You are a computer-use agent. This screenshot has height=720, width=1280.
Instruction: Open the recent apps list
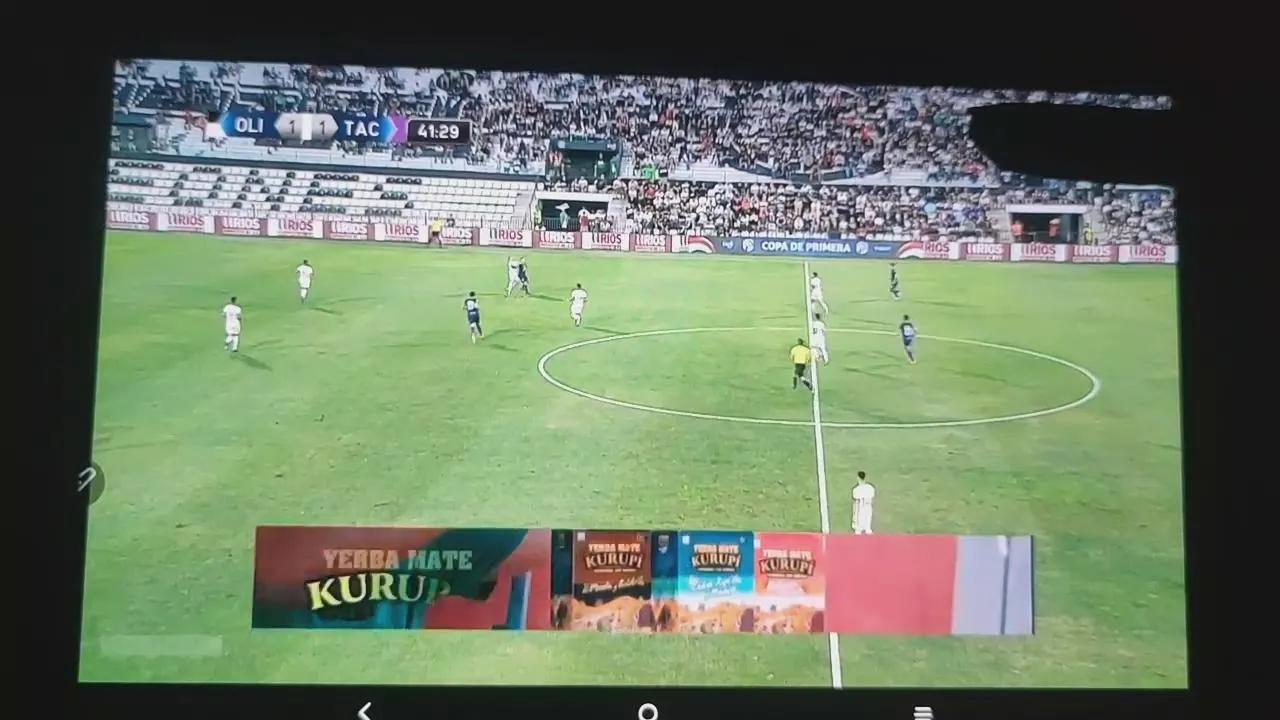923,712
